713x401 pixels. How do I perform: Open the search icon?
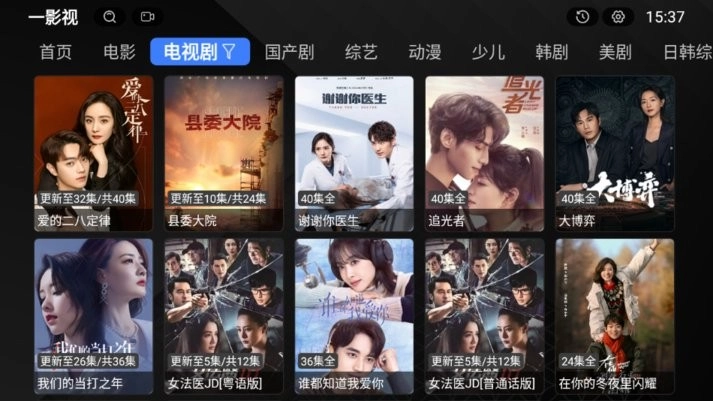click(x=110, y=17)
